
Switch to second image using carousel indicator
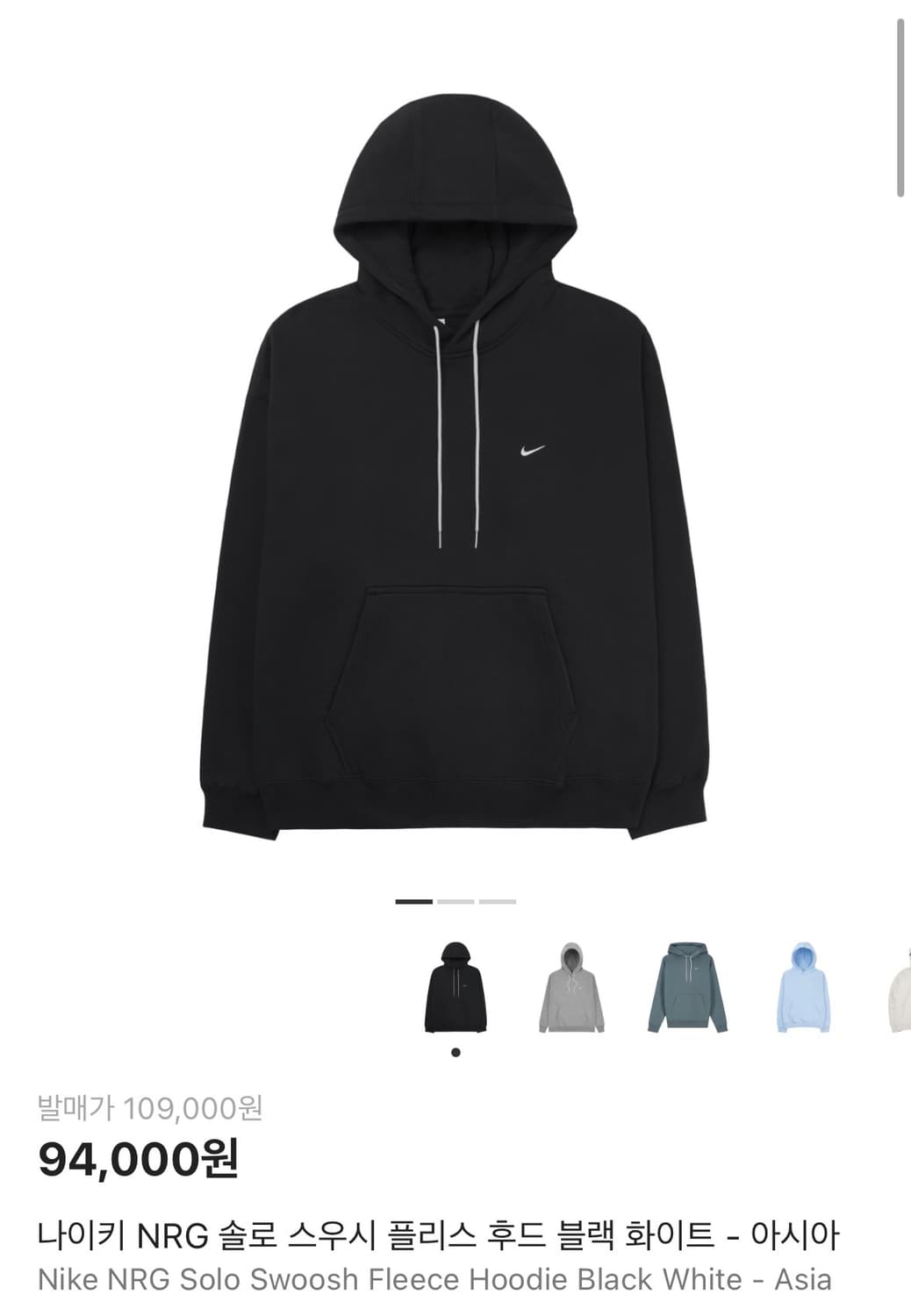[456, 900]
